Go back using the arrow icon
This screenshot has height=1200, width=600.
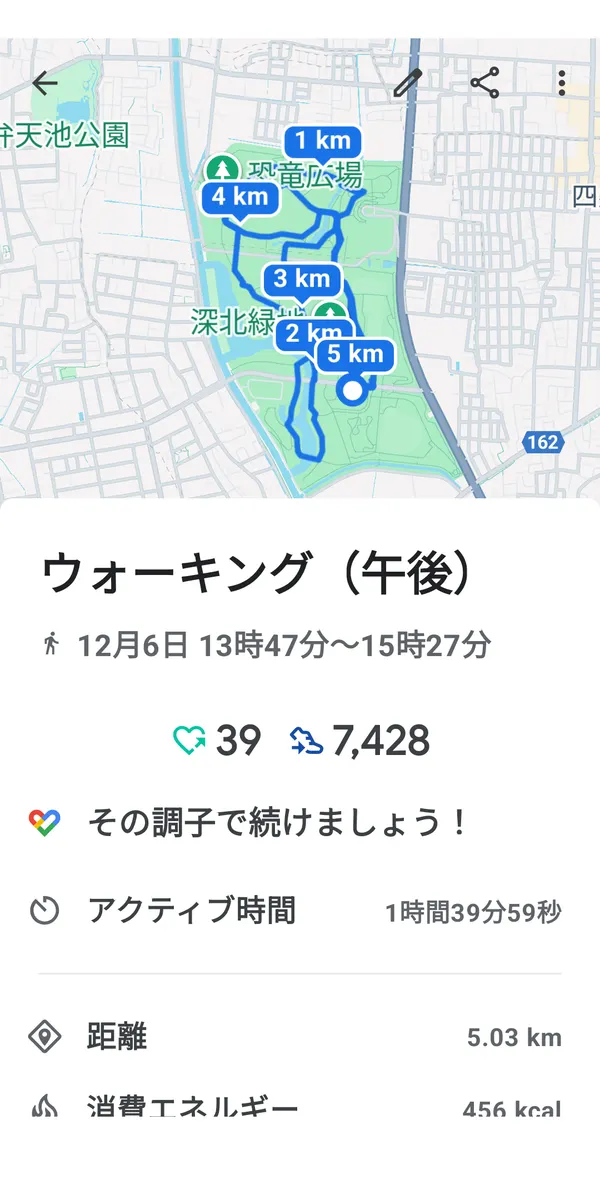[45, 84]
